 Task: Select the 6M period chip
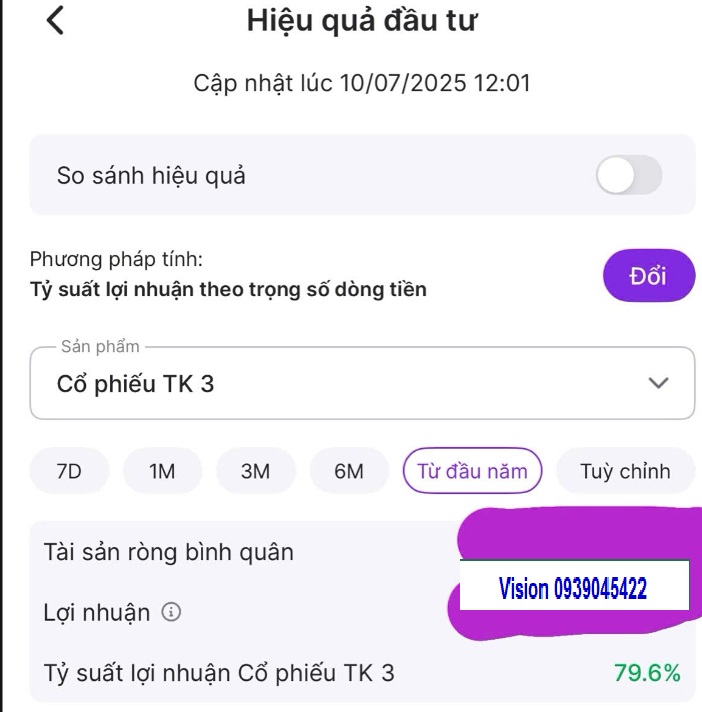tap(348, 471)
